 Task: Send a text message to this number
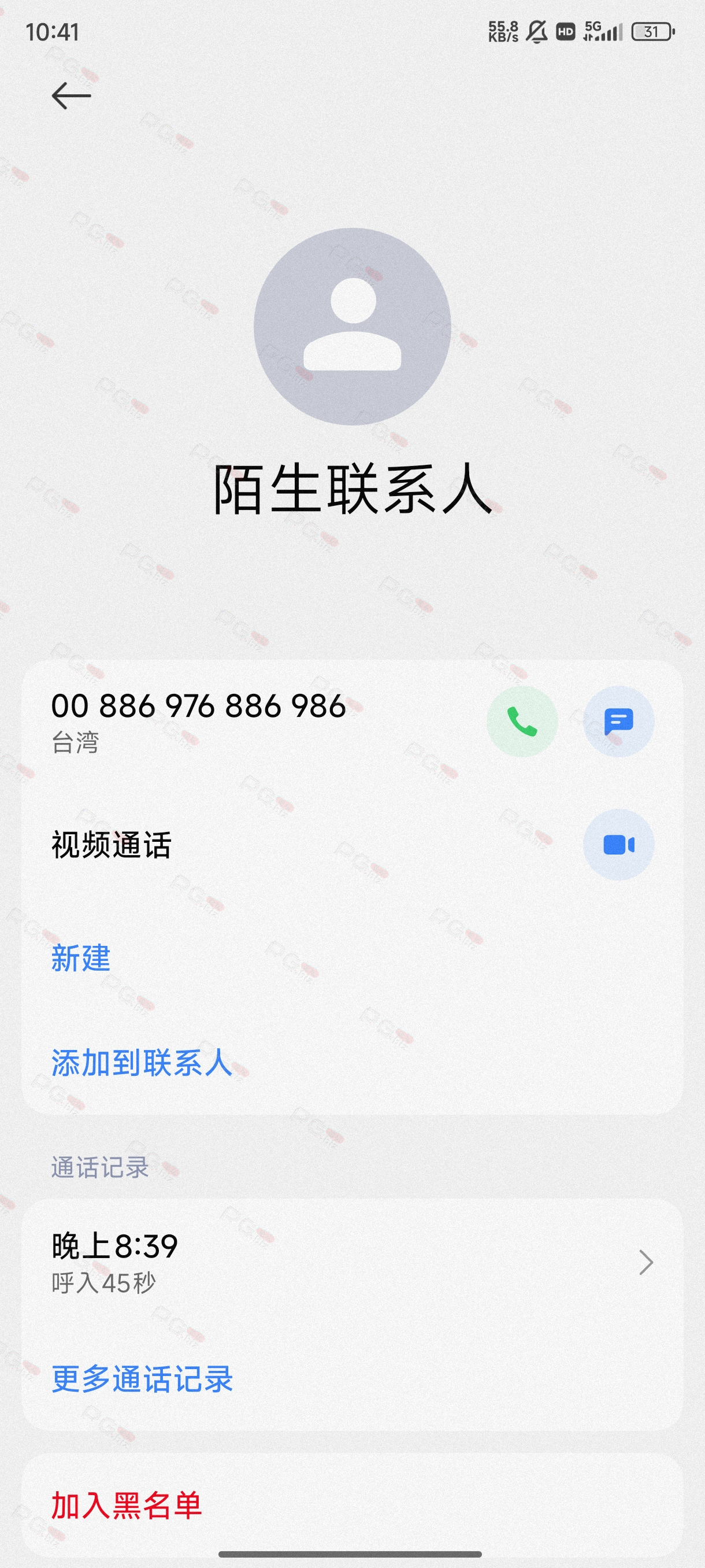[619, 722]
